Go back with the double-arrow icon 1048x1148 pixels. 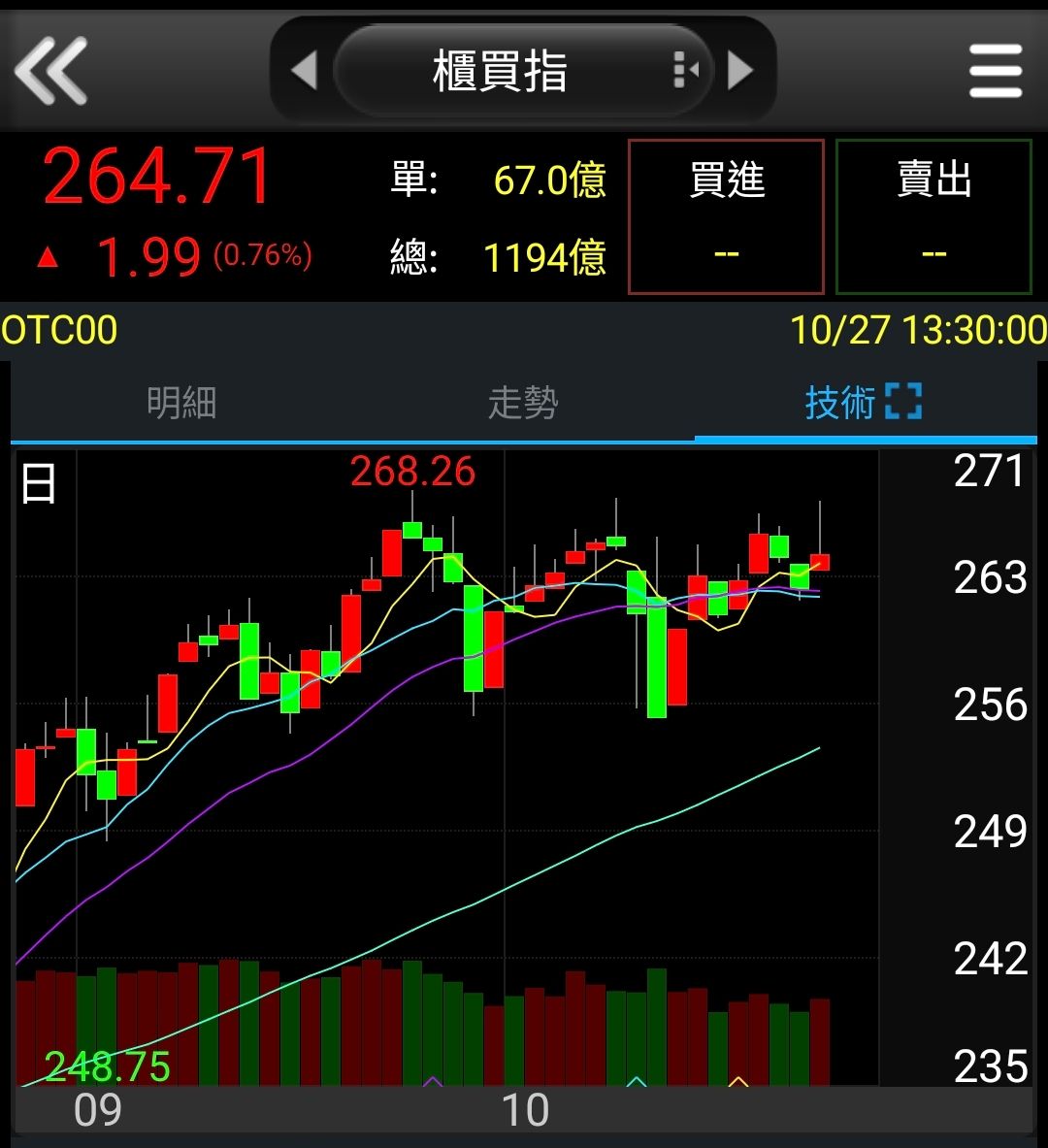(50, 71)
